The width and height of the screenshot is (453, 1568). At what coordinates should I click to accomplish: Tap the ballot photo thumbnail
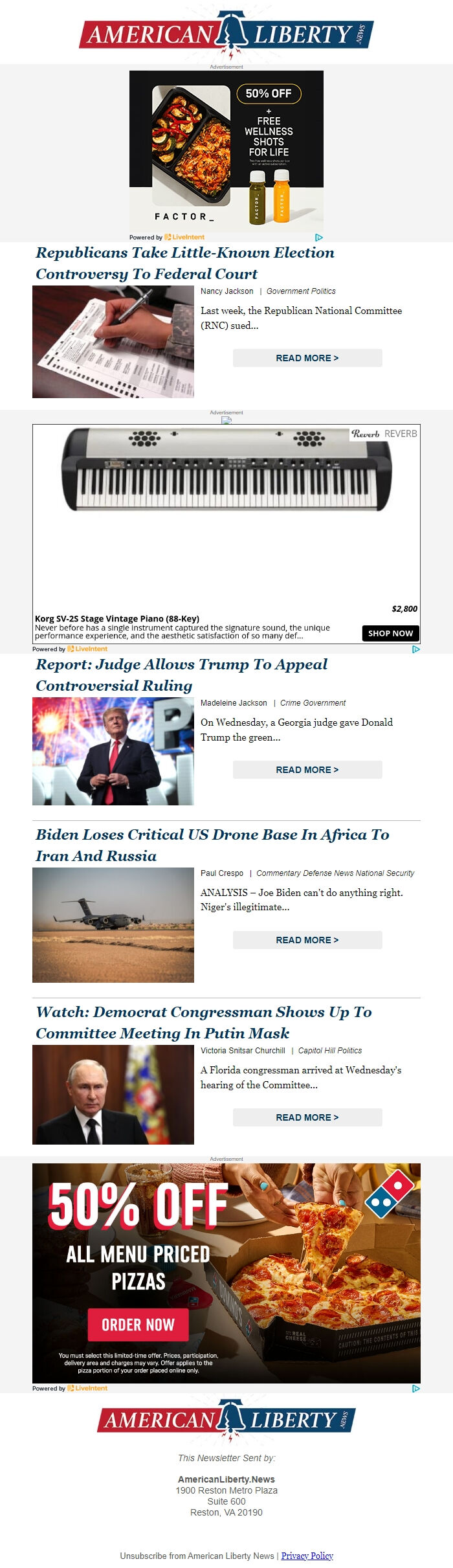coord(113,342)
